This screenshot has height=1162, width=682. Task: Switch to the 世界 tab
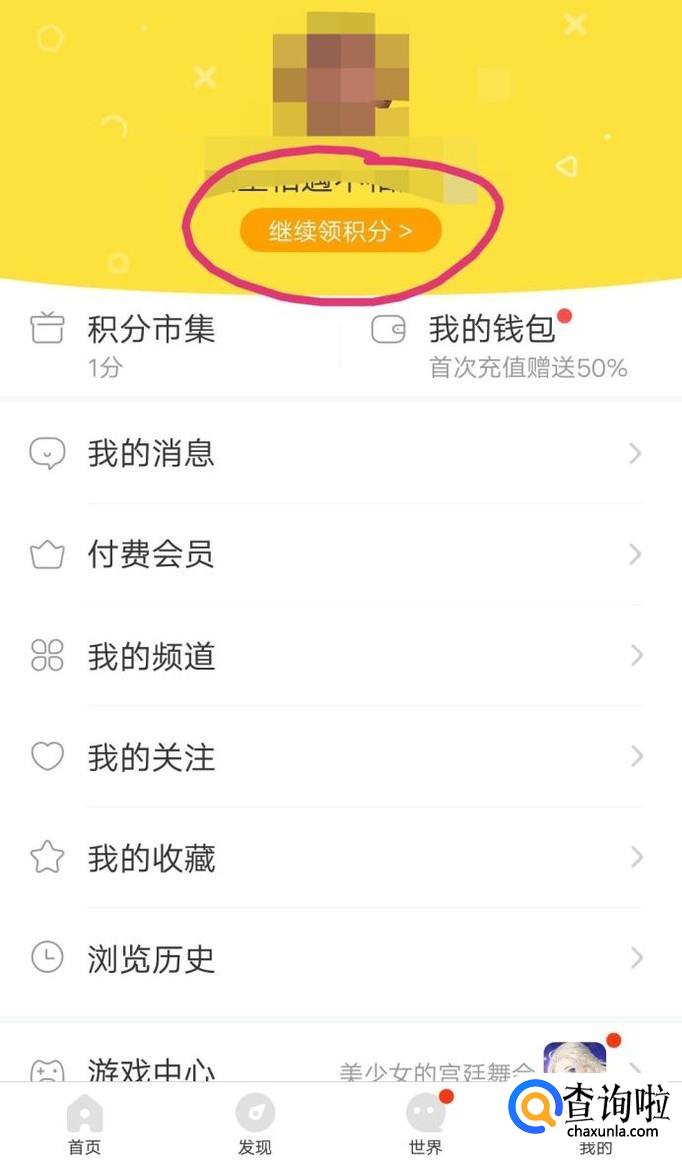click(x=425, y=1124)
